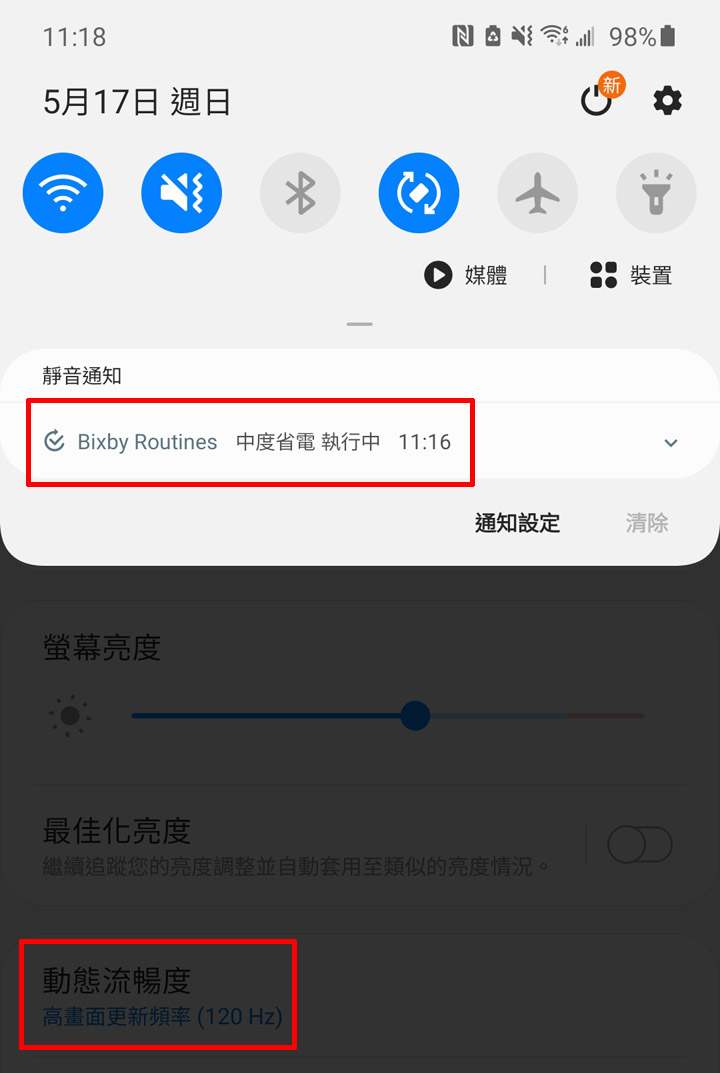Viewport: 720px width, 1073px height.
Task: Open the power menu with the 新 badge
Action: coord(597,101)
